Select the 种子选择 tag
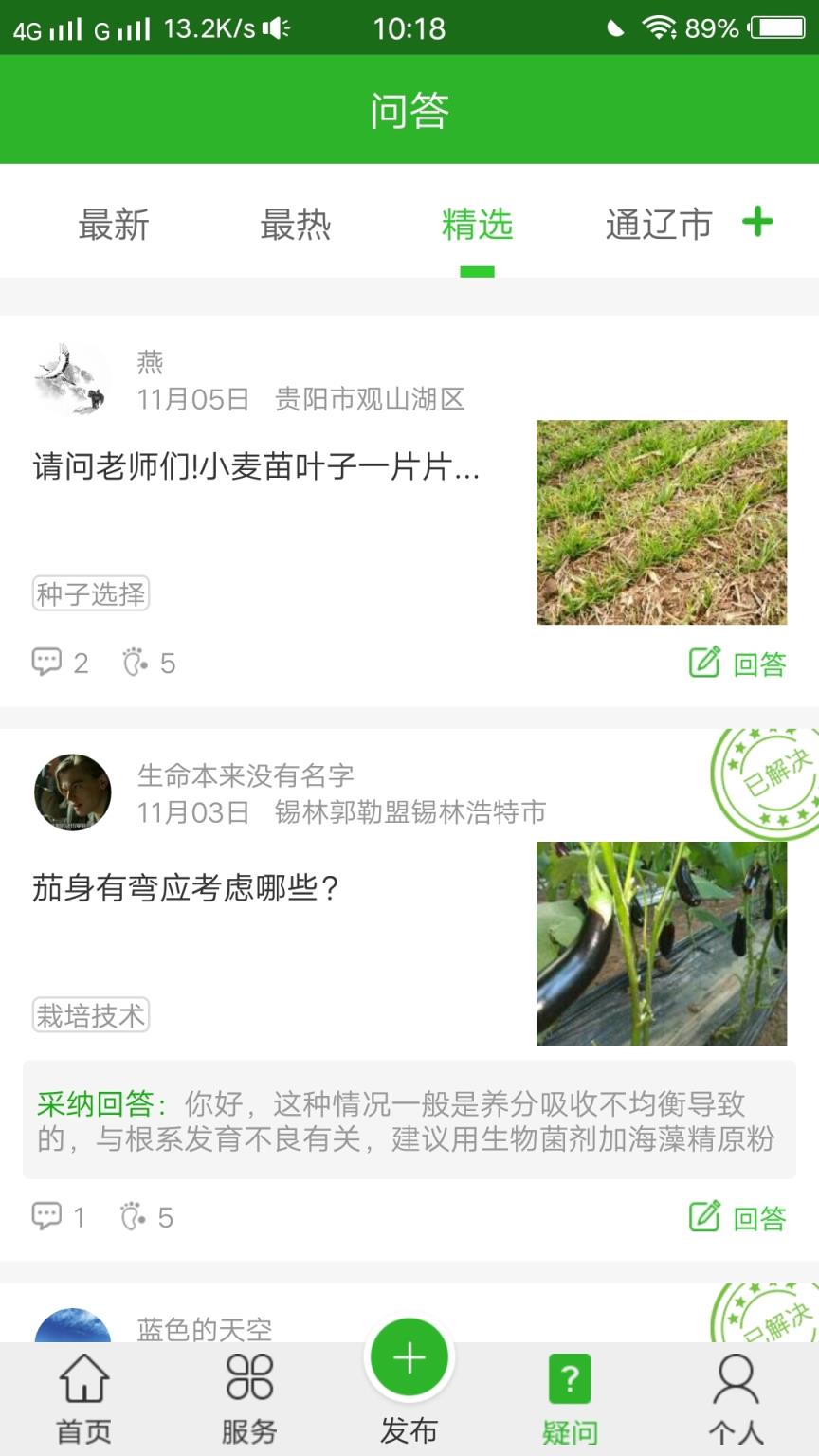 [x=90, y=593]
